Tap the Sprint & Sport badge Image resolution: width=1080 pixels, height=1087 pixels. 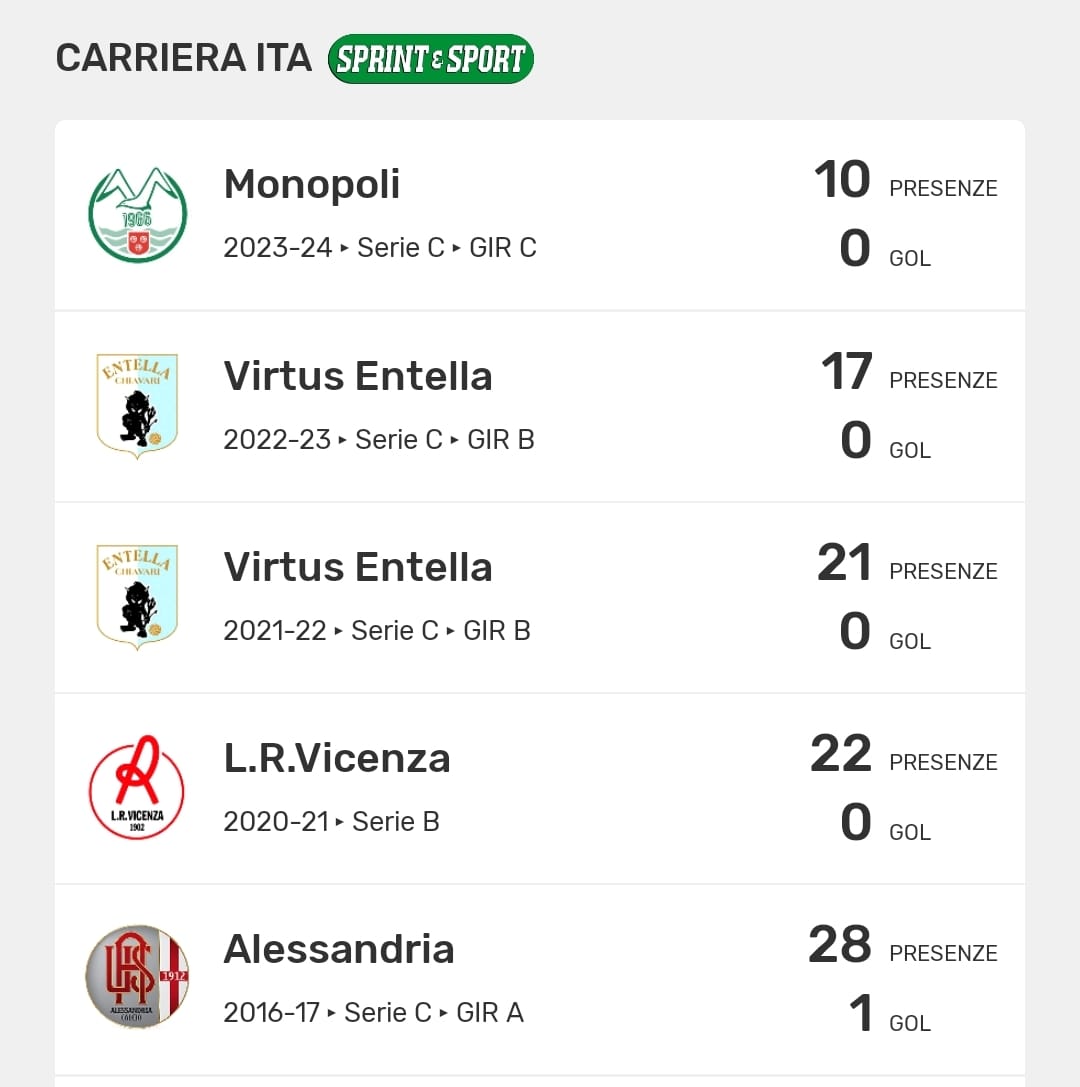click(431, 59)
